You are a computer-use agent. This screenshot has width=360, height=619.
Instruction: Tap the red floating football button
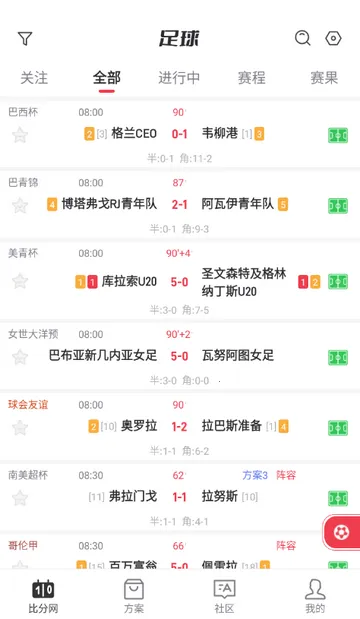point(341,533)
